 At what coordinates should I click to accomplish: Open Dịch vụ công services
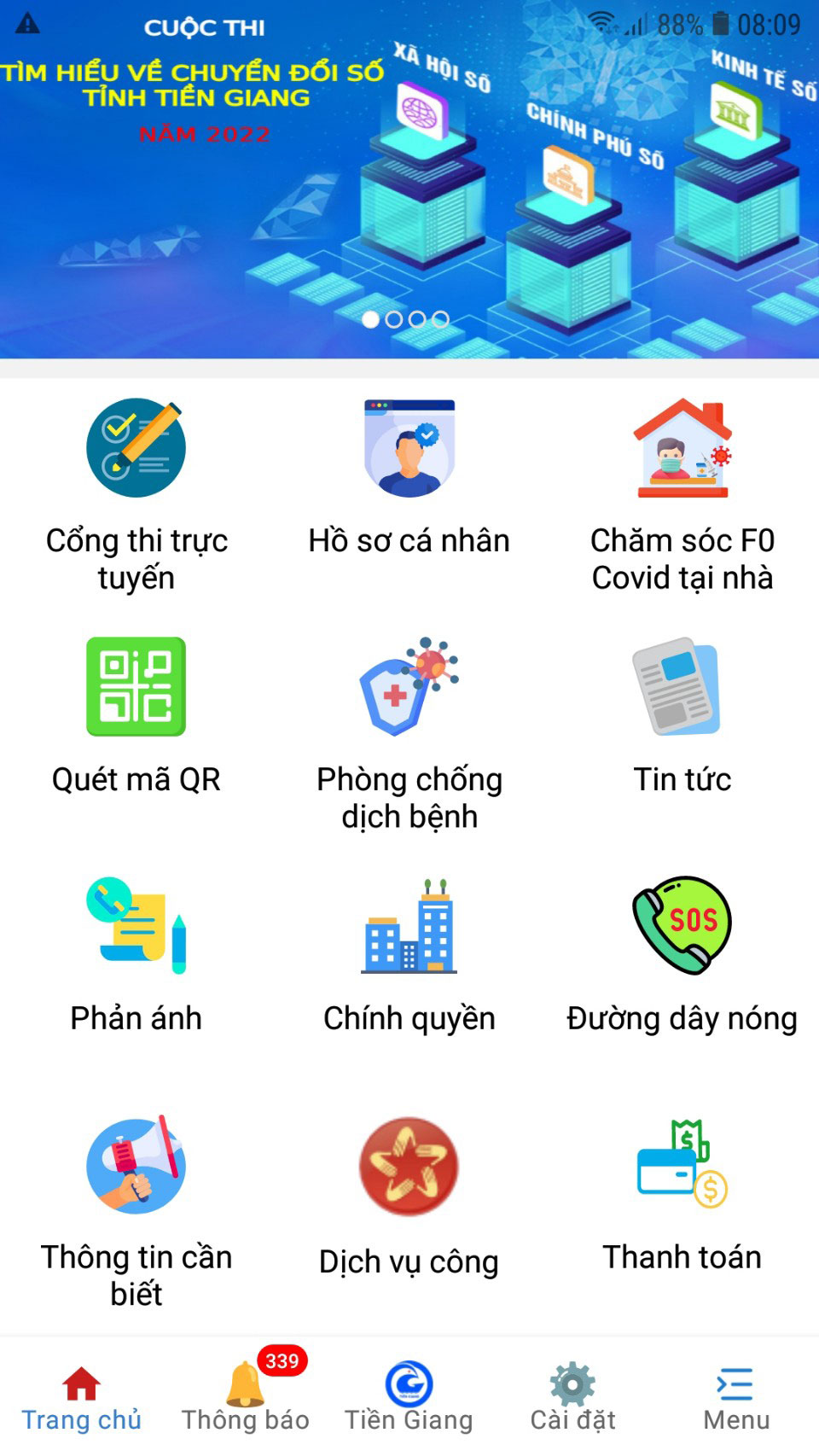(x=409, y=1197)
